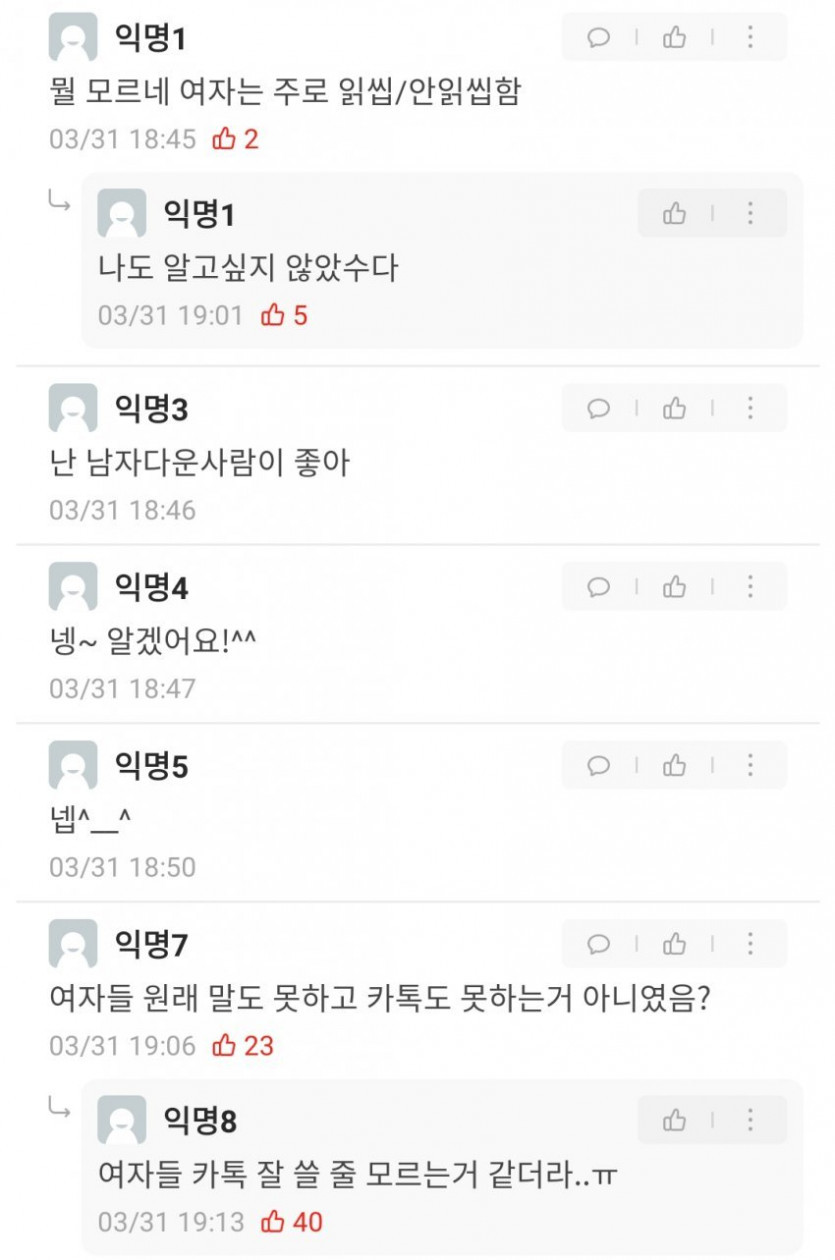Open more options on 익명1's 읽씹 comment
The image size is (835, 1260).
[x=750, y=38]
